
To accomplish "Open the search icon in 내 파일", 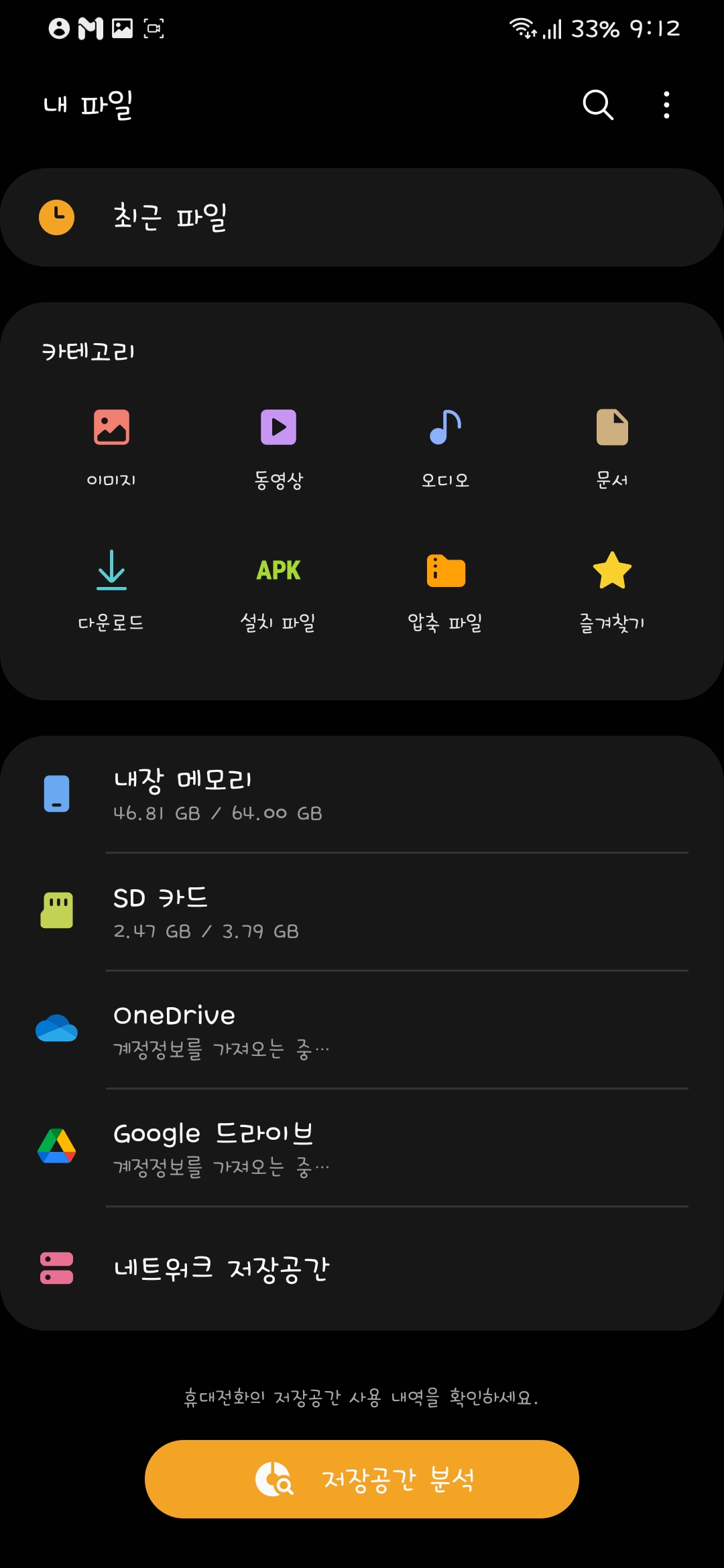I will click(x=597, y=105).
